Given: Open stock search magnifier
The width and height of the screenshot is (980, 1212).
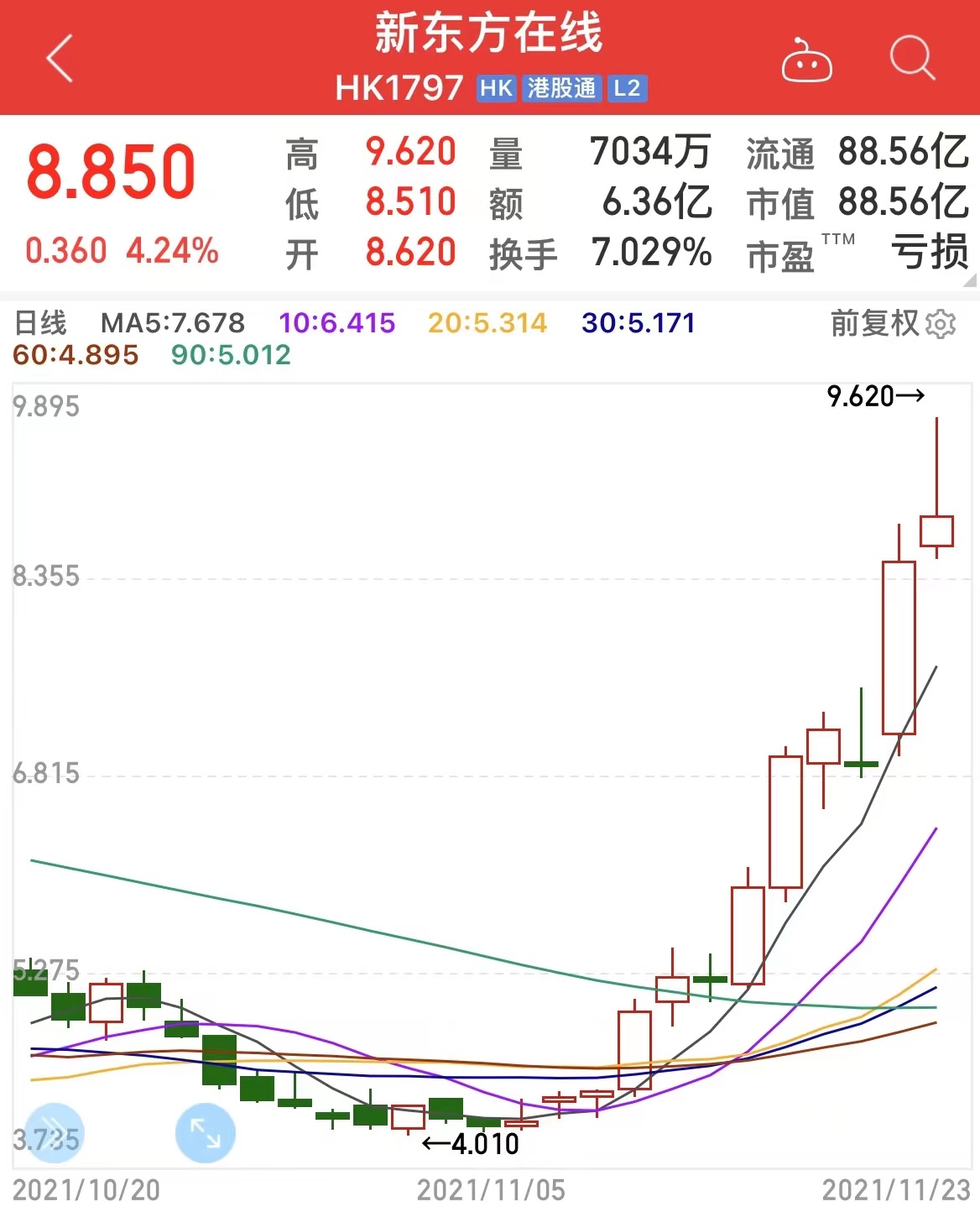Looking at the screenshot, I should tap(912, 59).
